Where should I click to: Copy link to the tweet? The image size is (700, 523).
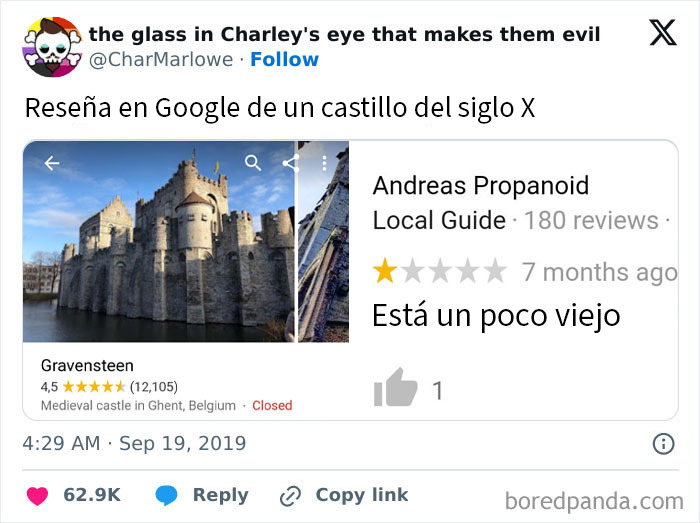pyautogui.click(x=343, y=495)
